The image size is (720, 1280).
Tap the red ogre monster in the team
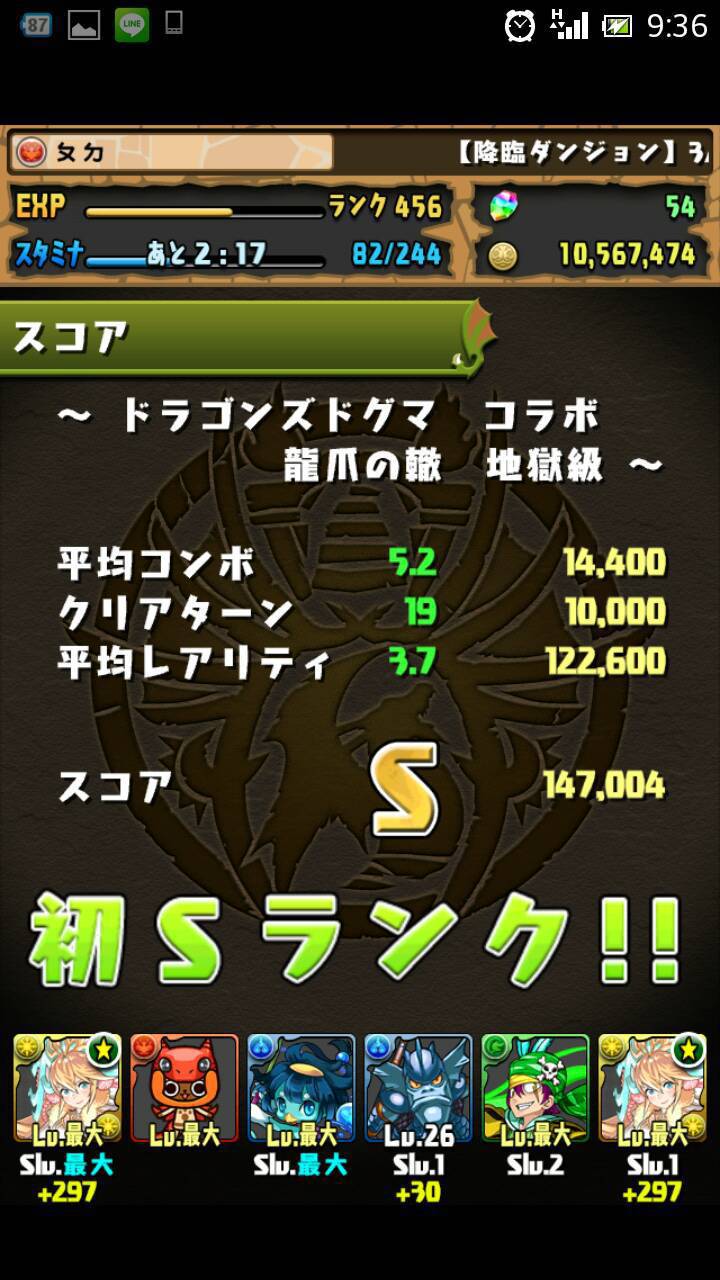click(x=184, y=1091)
